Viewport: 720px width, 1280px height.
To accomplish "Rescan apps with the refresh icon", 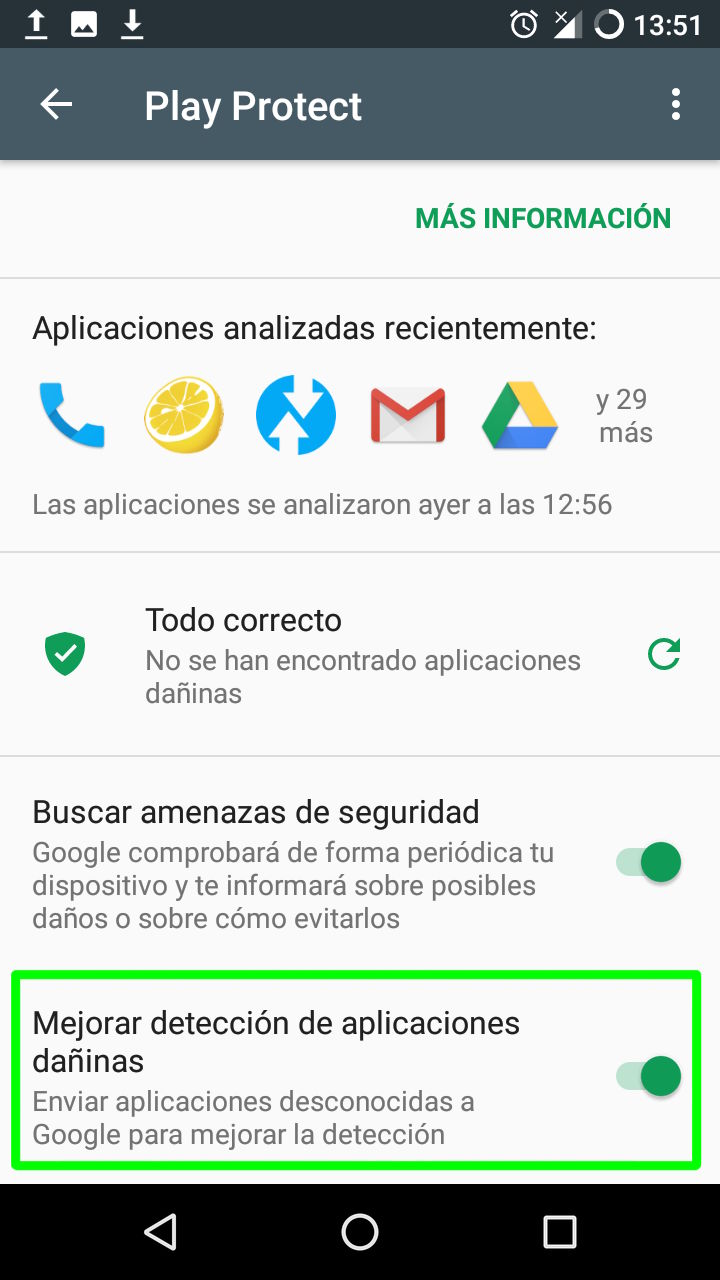I will click(x=664, y=655).
